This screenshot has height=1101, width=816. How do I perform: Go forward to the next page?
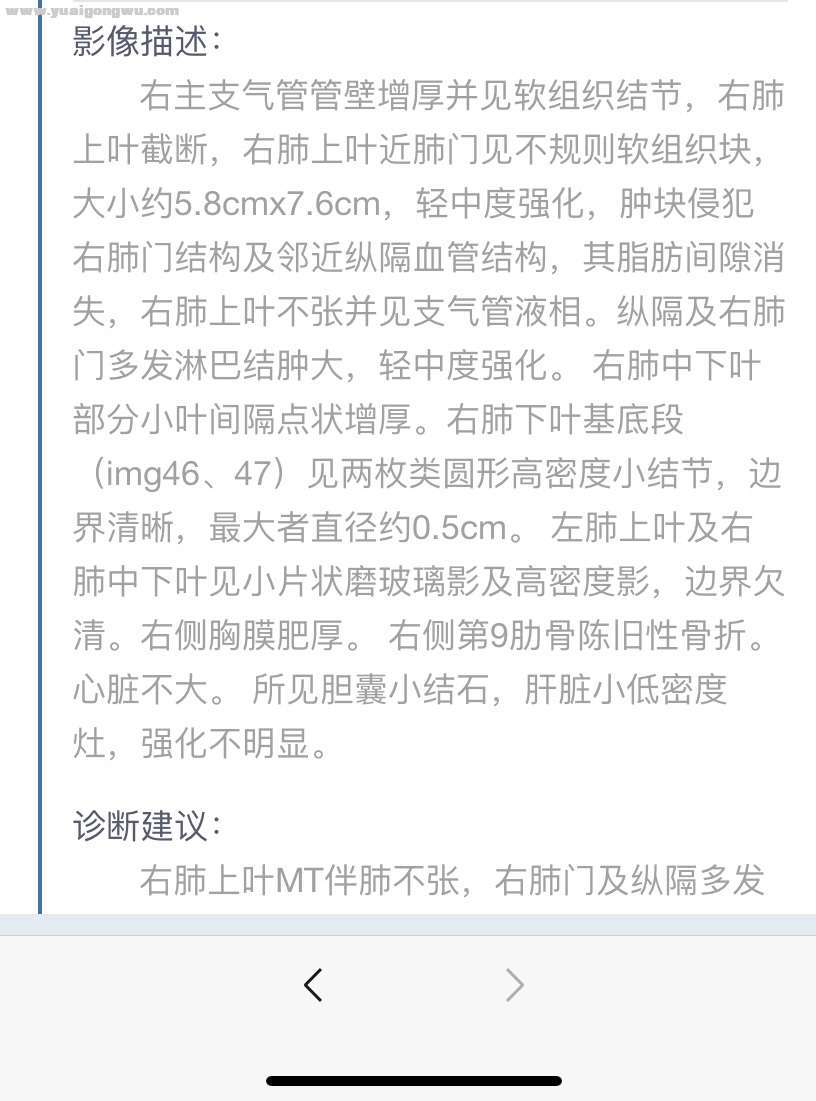[515, 985]
